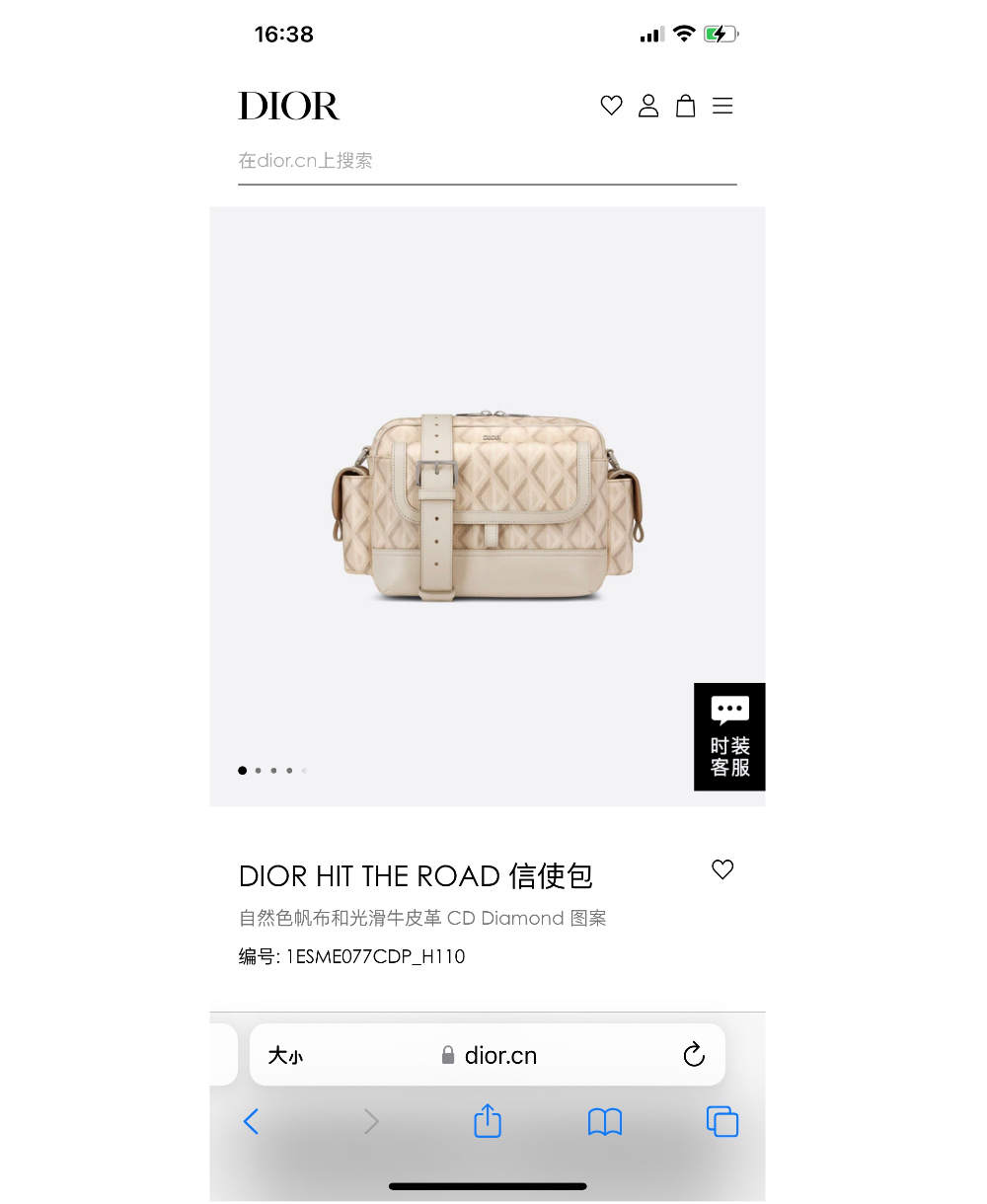Open the 时装客服 chat button

(x=729, y=736)
